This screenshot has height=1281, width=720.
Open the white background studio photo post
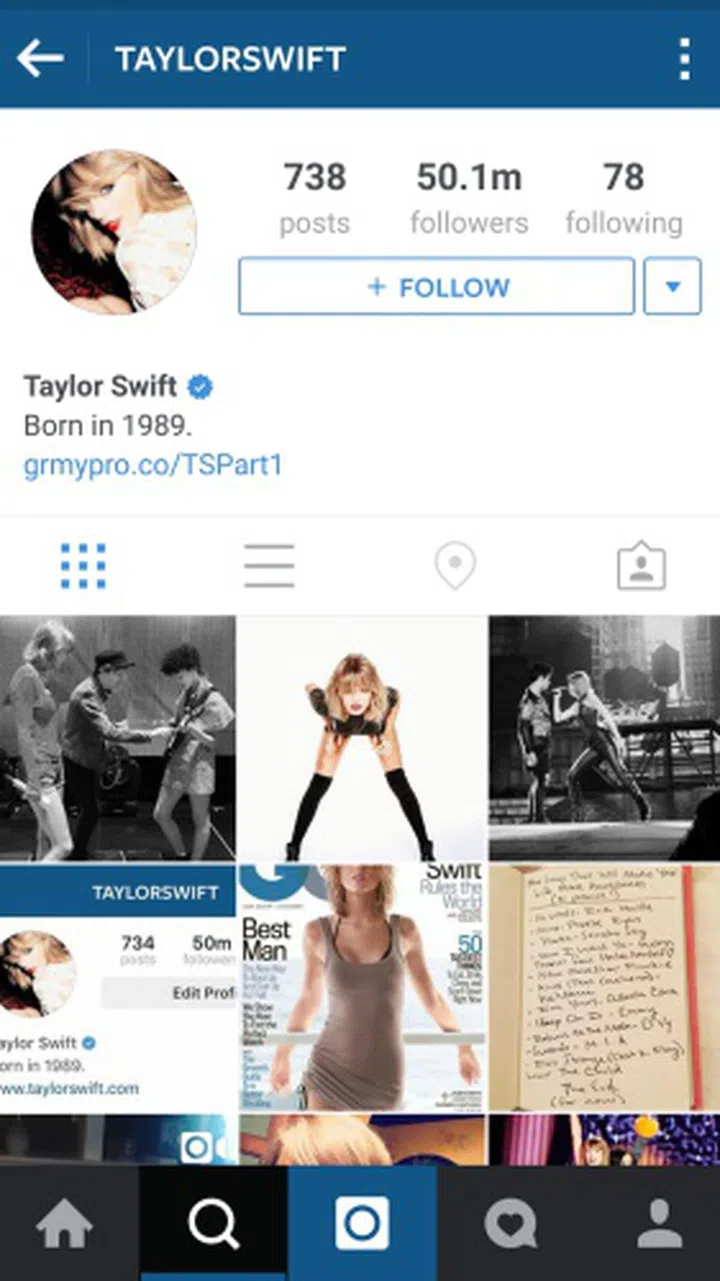pos(362,738)
